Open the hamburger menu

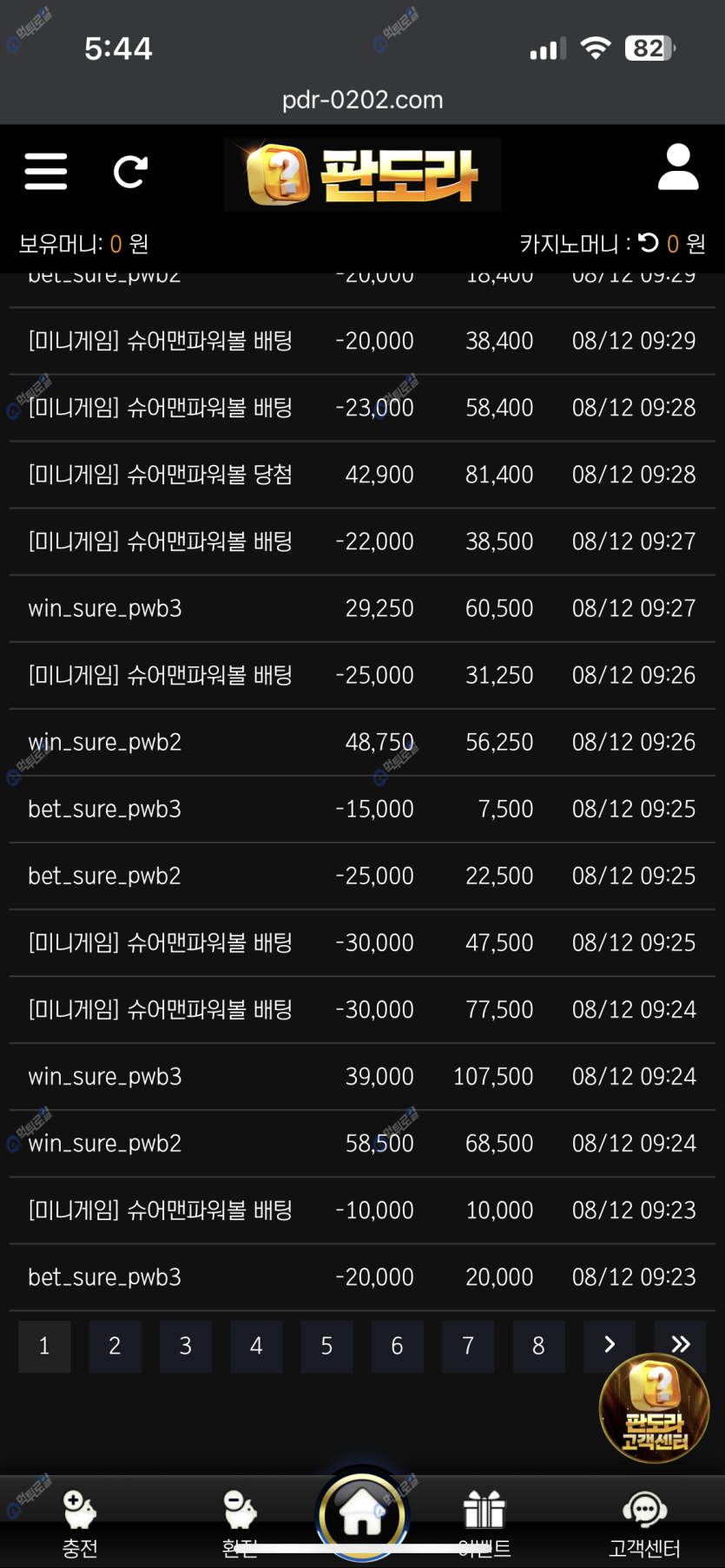pos(46,171)
